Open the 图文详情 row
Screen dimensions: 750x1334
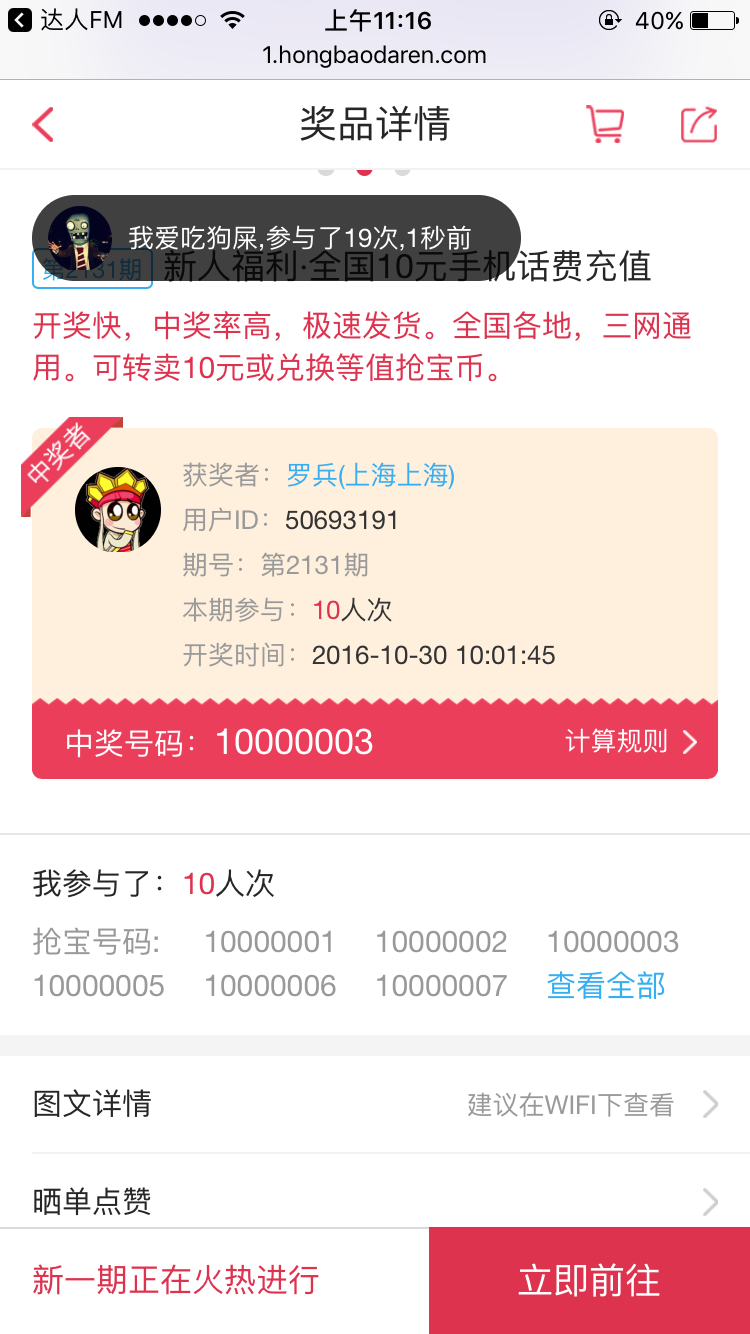coord(375,1104)
